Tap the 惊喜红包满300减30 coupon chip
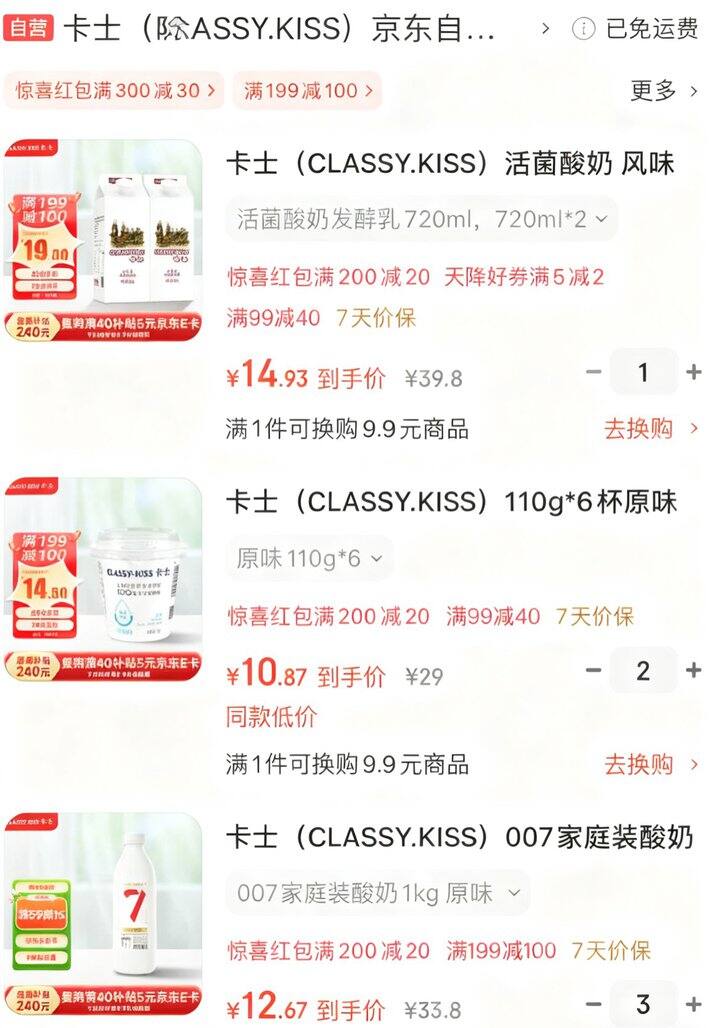 click(x=115, y=91)
